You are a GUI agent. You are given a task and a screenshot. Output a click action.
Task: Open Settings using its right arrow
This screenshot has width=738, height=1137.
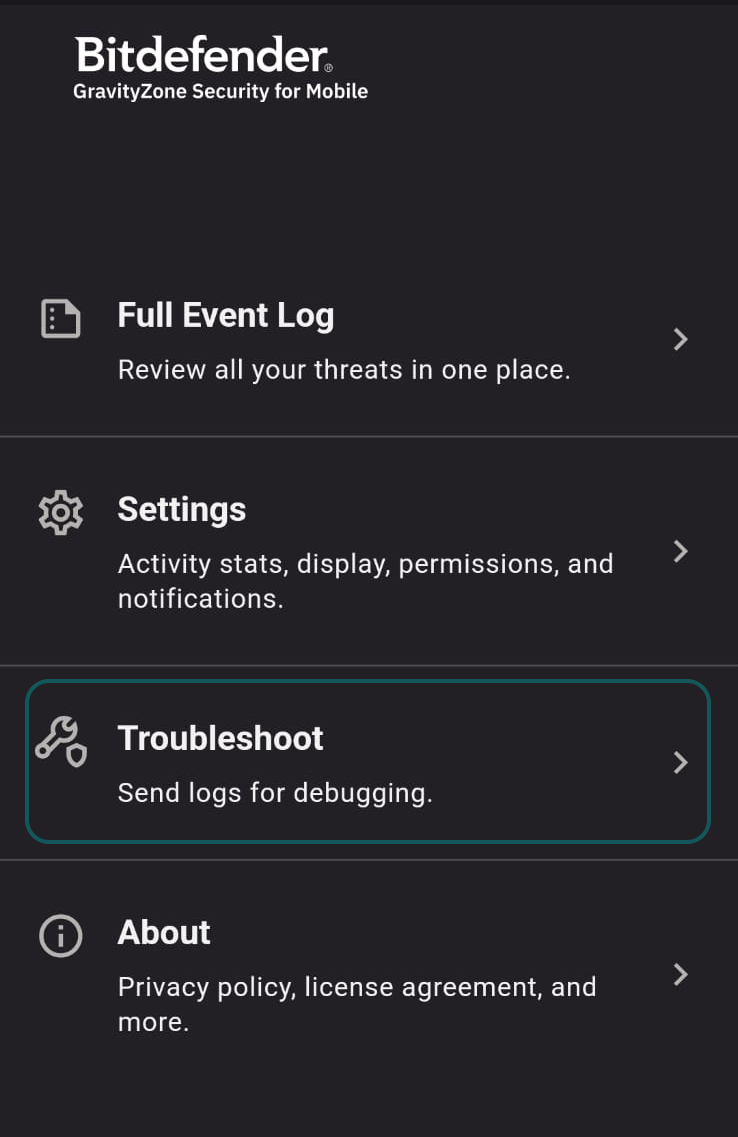tap(681, 552)
